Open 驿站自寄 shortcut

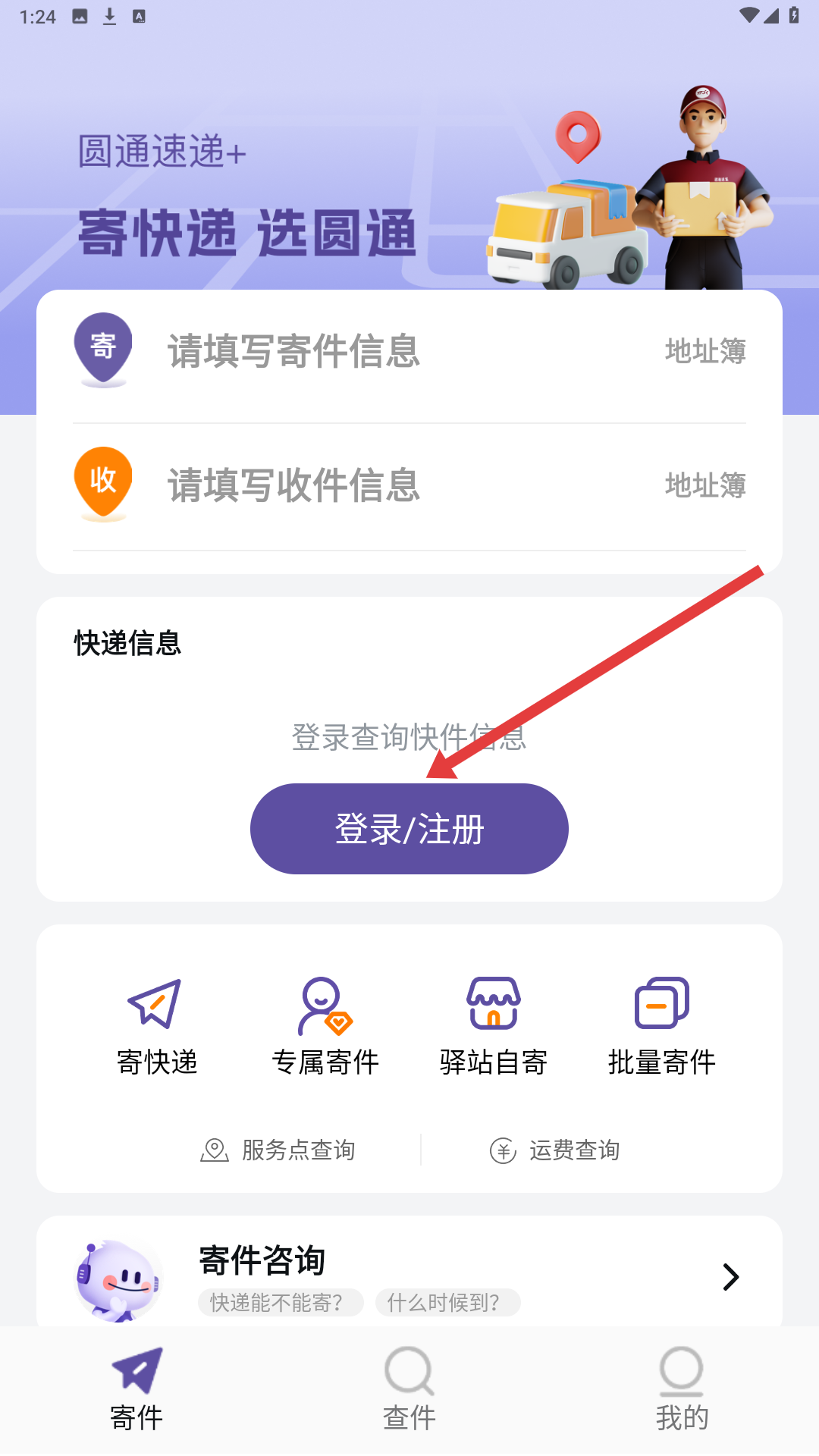point(494,1027)
